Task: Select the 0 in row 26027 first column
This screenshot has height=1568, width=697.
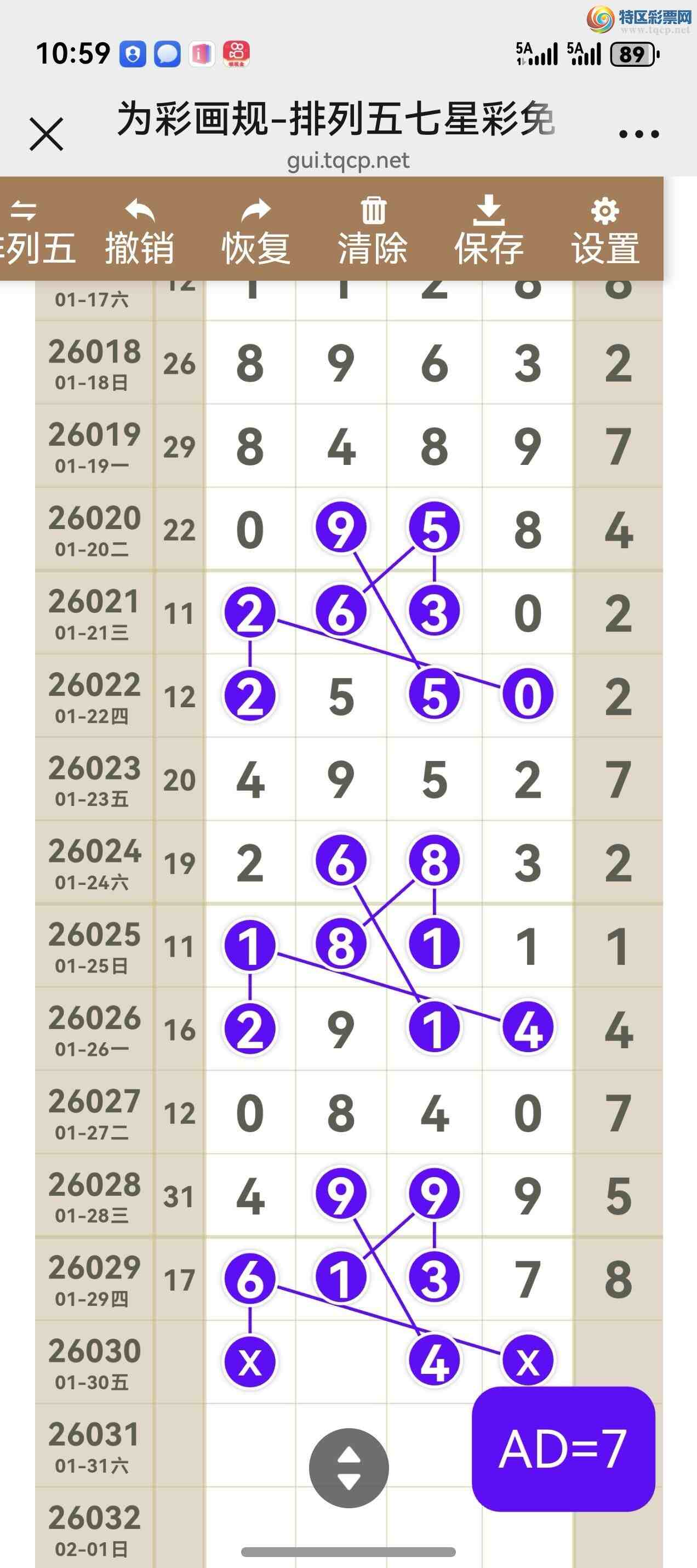Action: [250, 1113]
